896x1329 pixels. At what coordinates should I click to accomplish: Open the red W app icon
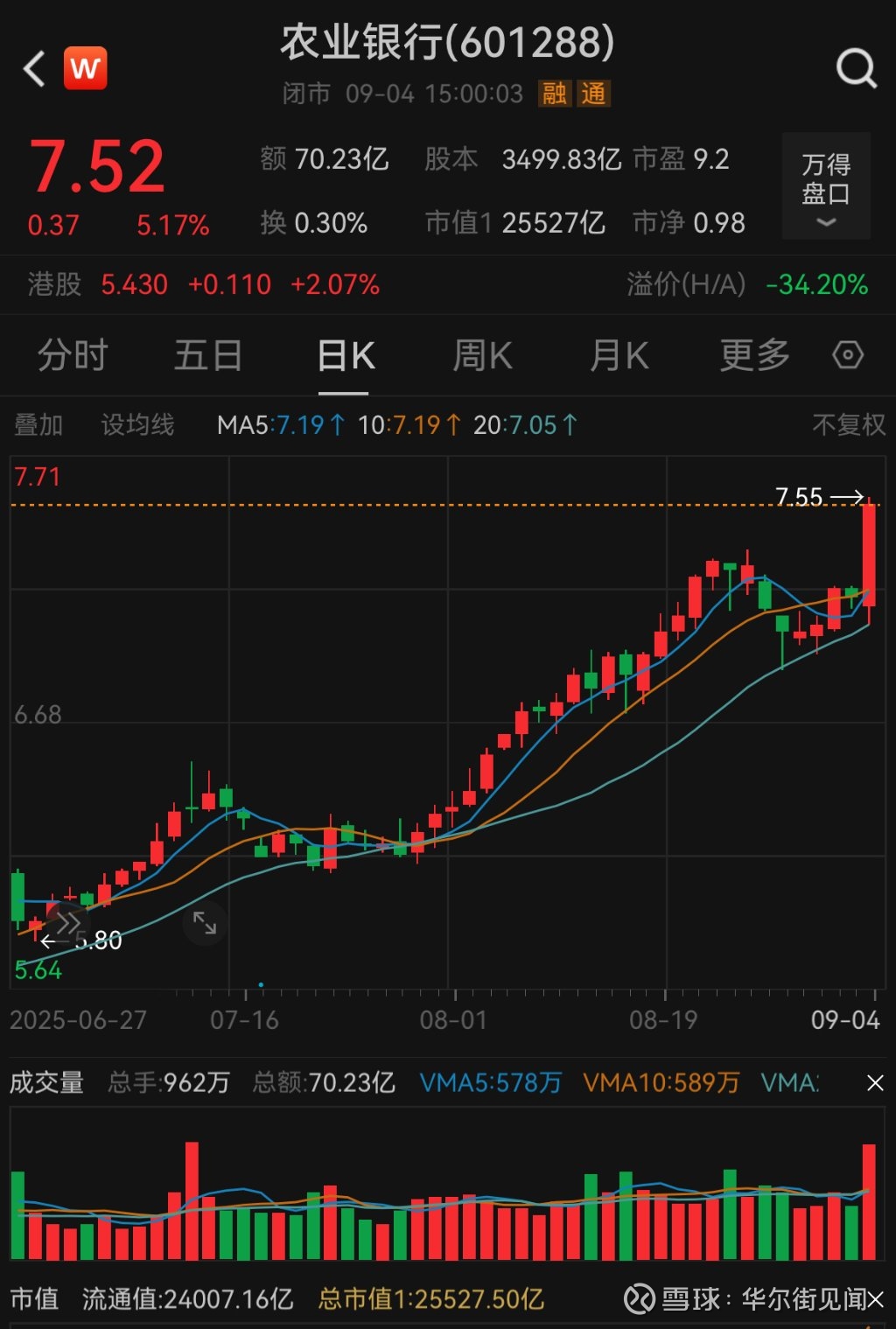[x=85, y=68]
